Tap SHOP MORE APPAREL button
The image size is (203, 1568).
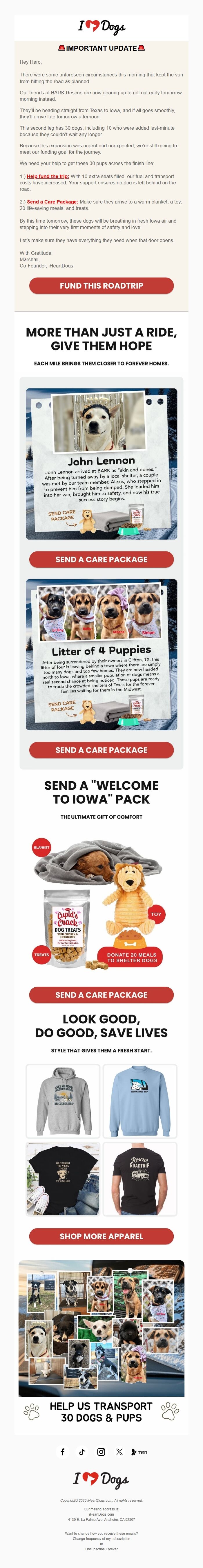(x=101, y=1236)
